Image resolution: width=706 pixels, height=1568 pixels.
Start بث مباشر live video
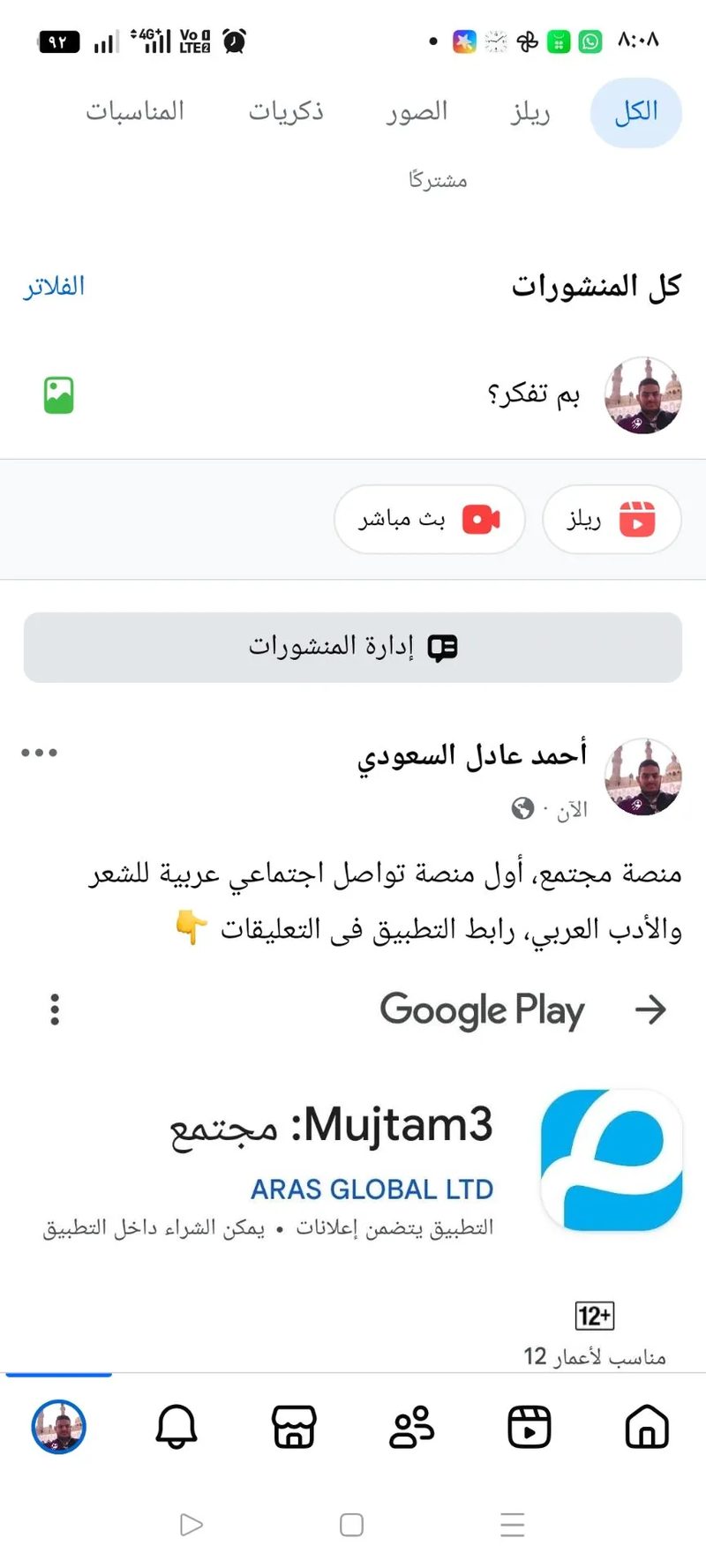(430, 519)
